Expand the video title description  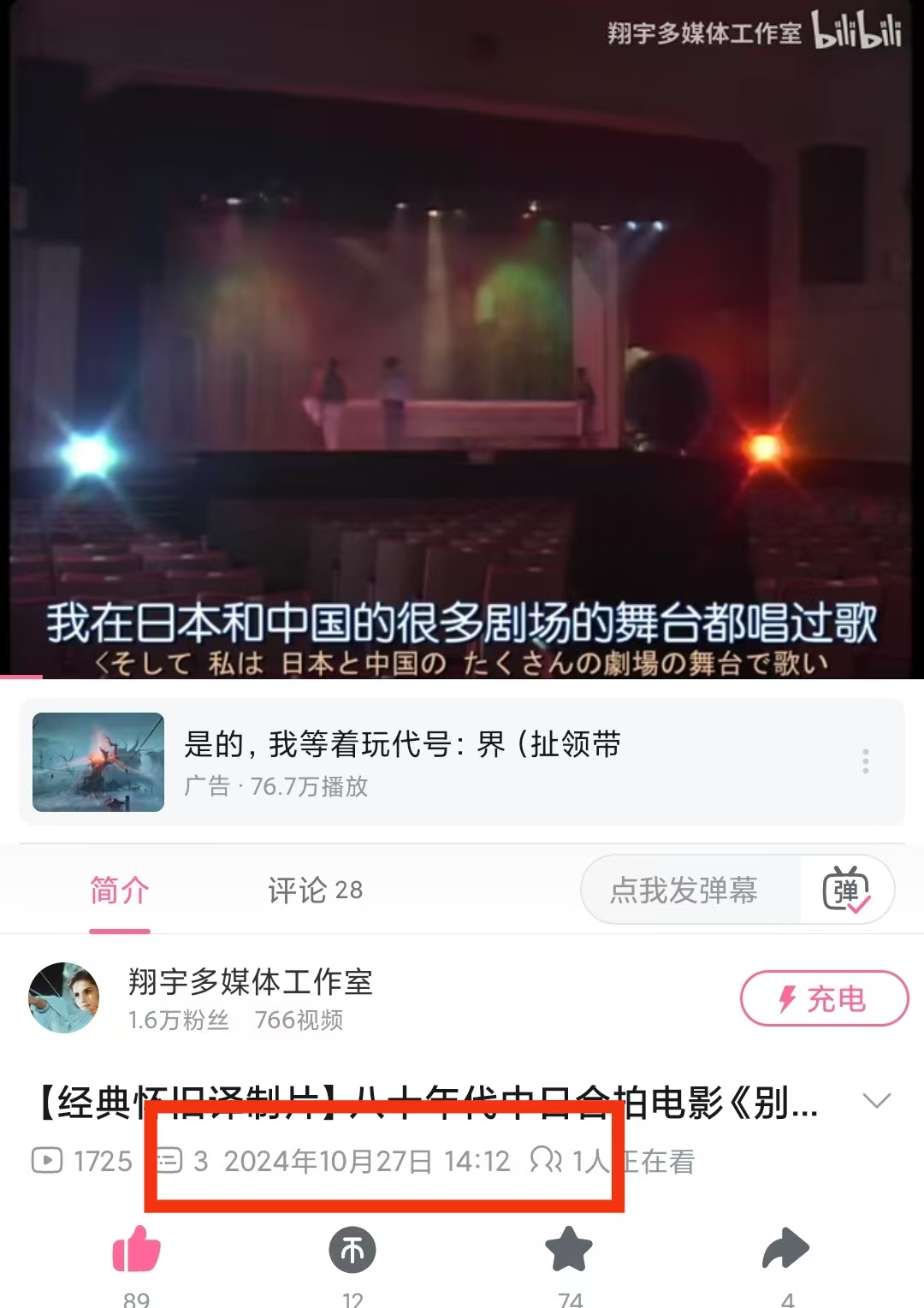(x=877, y=1101)
